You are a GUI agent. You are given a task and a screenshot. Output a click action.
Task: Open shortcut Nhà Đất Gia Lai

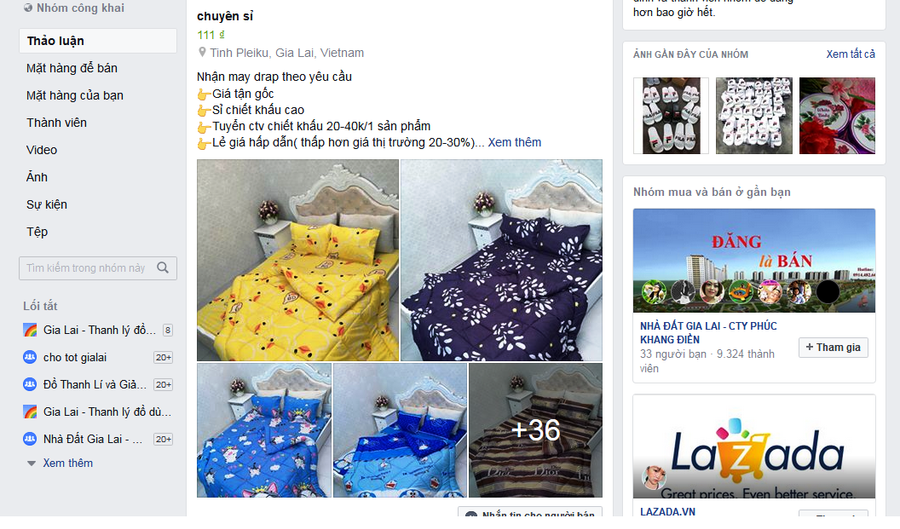[x=94, y=439]
